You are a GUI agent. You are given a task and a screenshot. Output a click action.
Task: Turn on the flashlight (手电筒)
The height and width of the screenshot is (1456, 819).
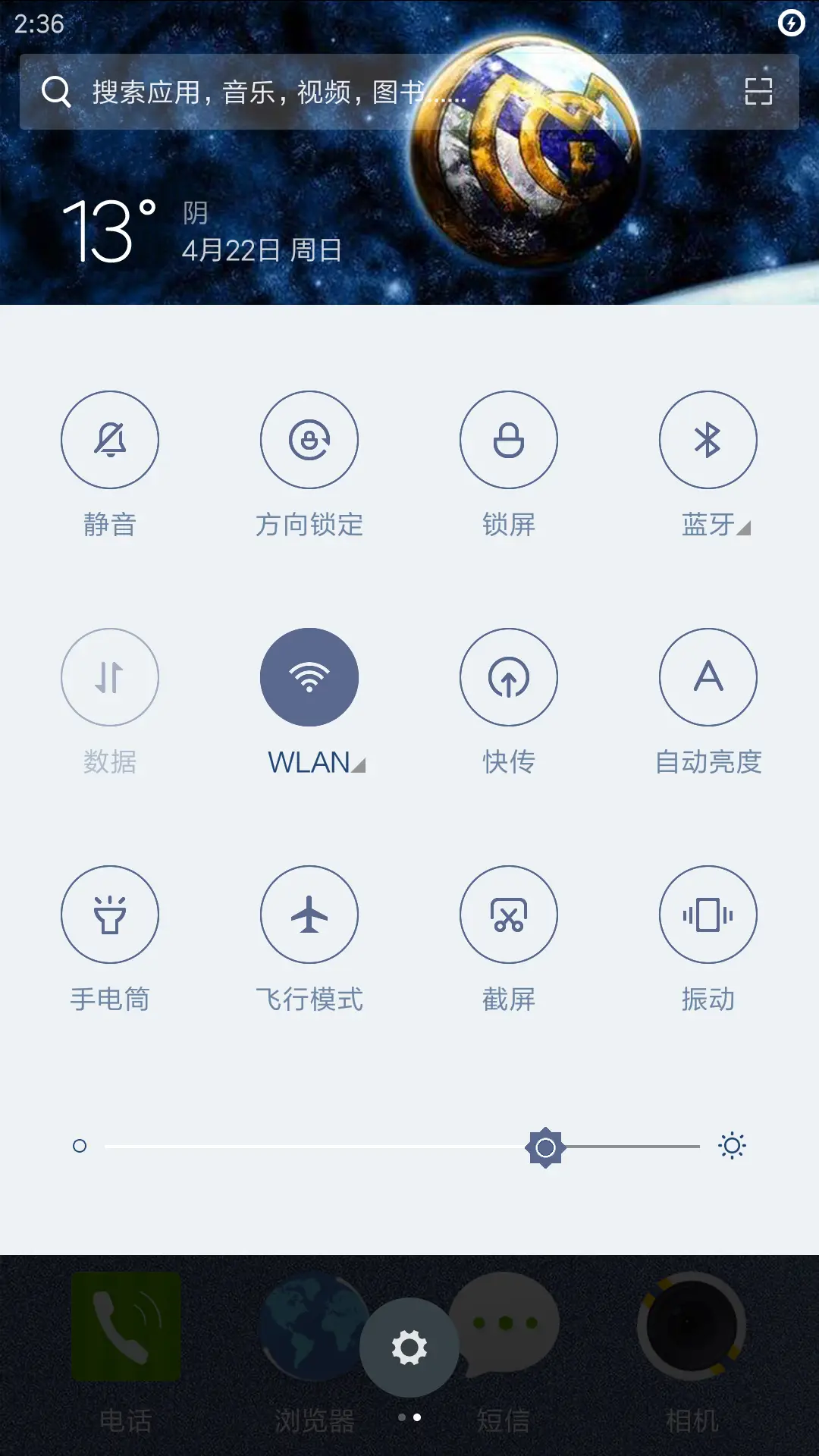point(110,914)
